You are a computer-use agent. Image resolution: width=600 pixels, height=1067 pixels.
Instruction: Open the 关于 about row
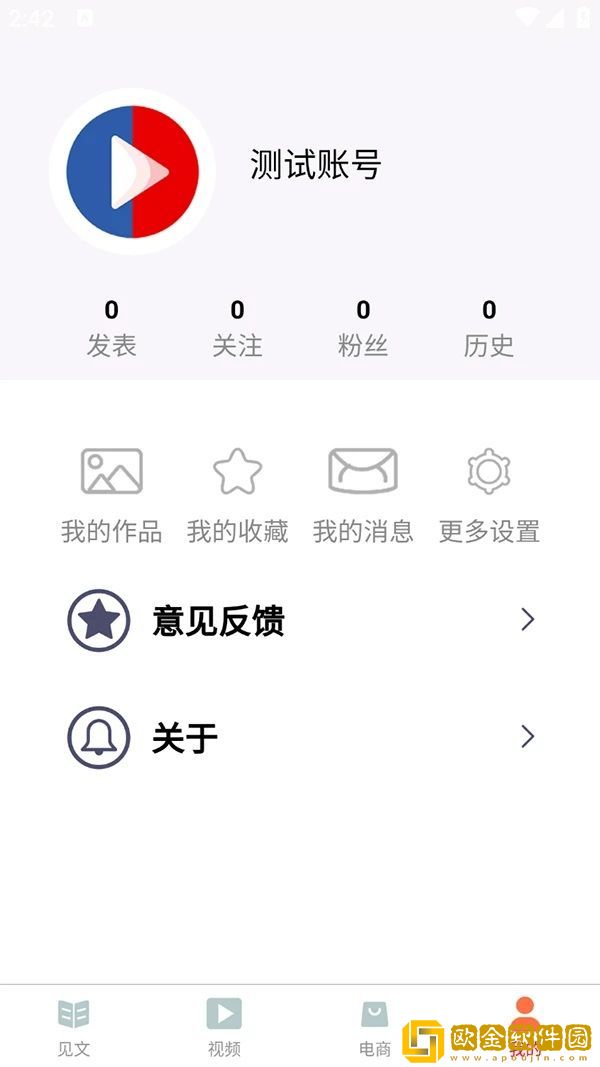point(300,738)
